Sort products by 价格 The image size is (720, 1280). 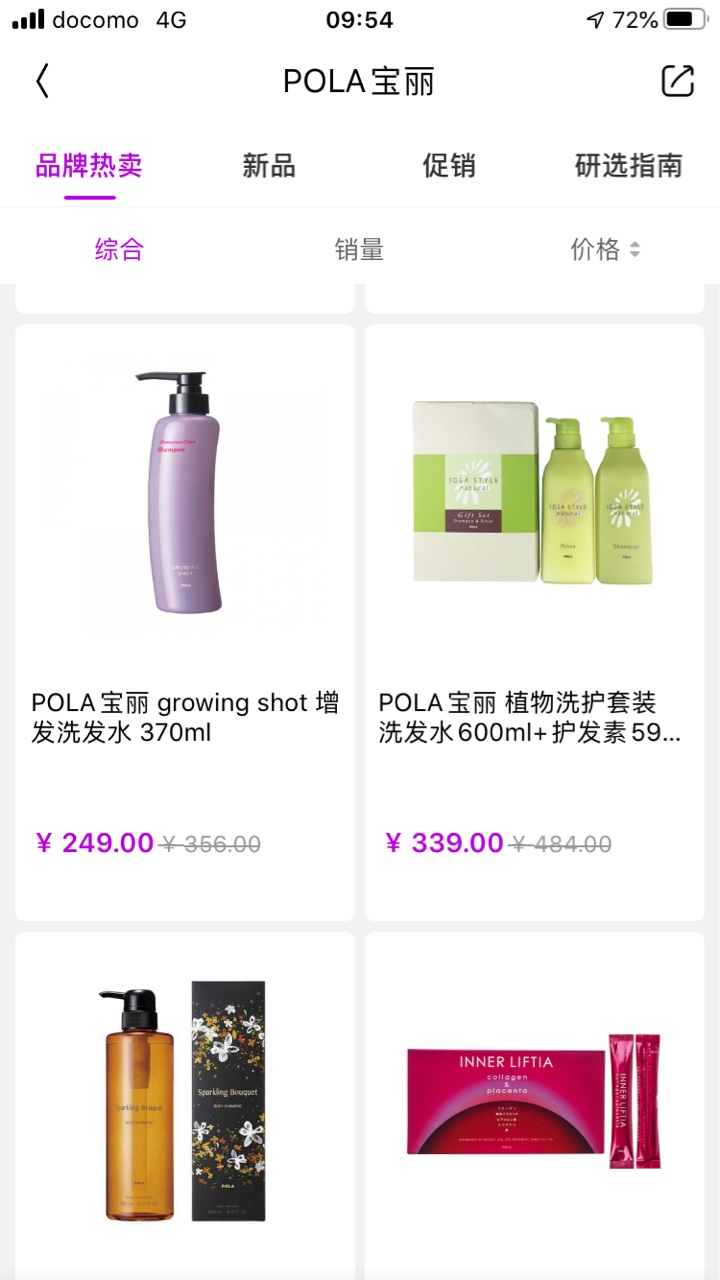point(604,250)
